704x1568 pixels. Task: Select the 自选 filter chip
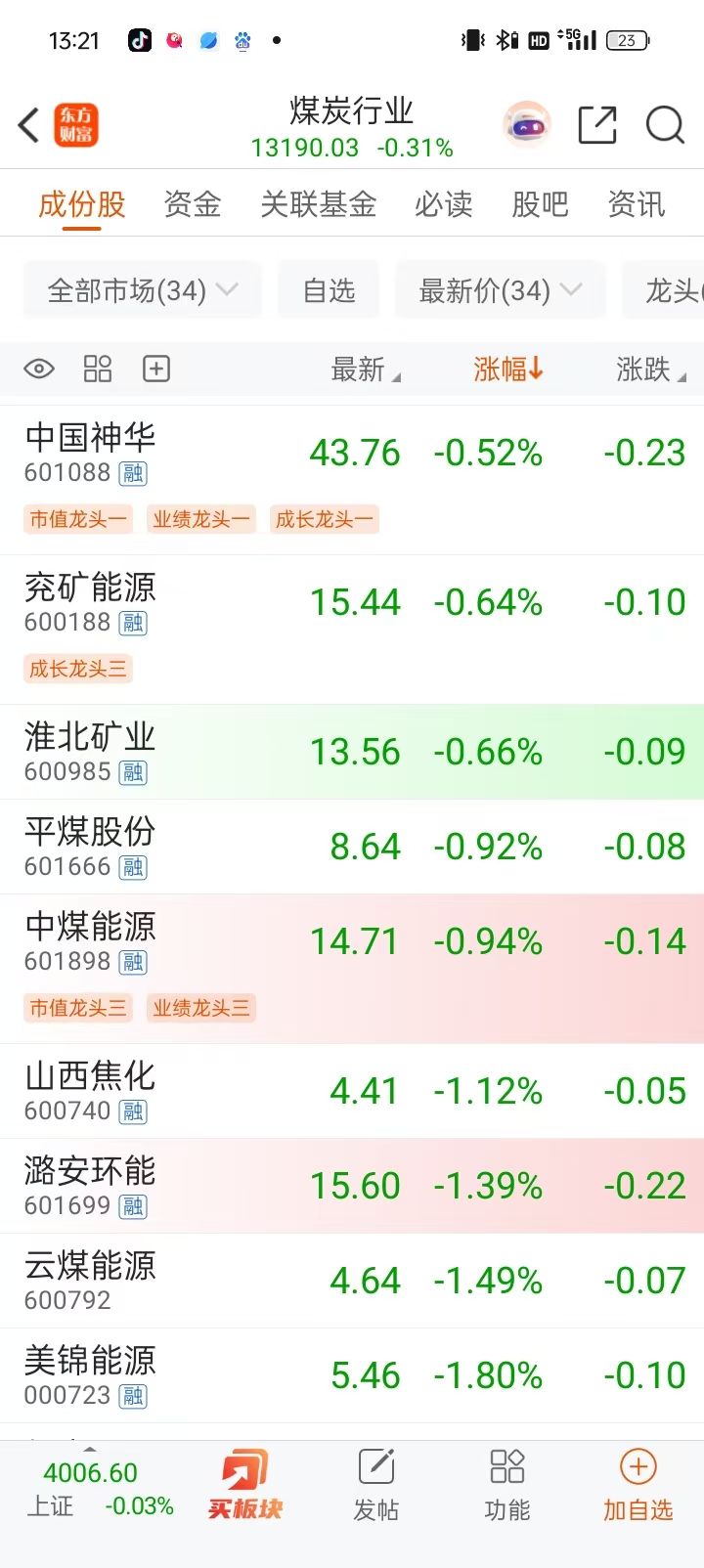(x=329, y=290)
